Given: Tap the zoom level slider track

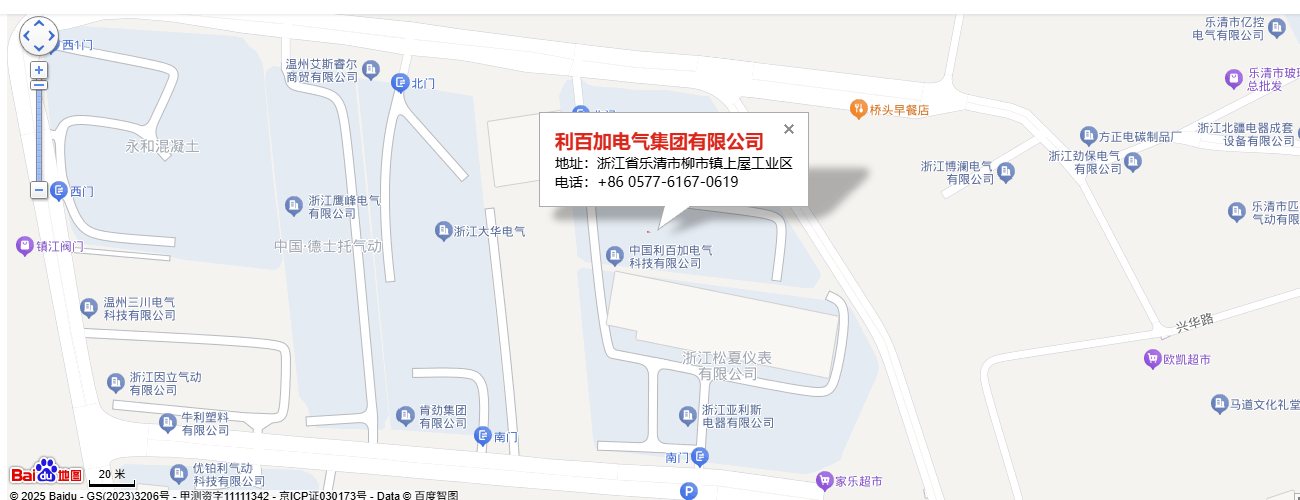Looking at the screenshot, I should (x=39, y=130).
